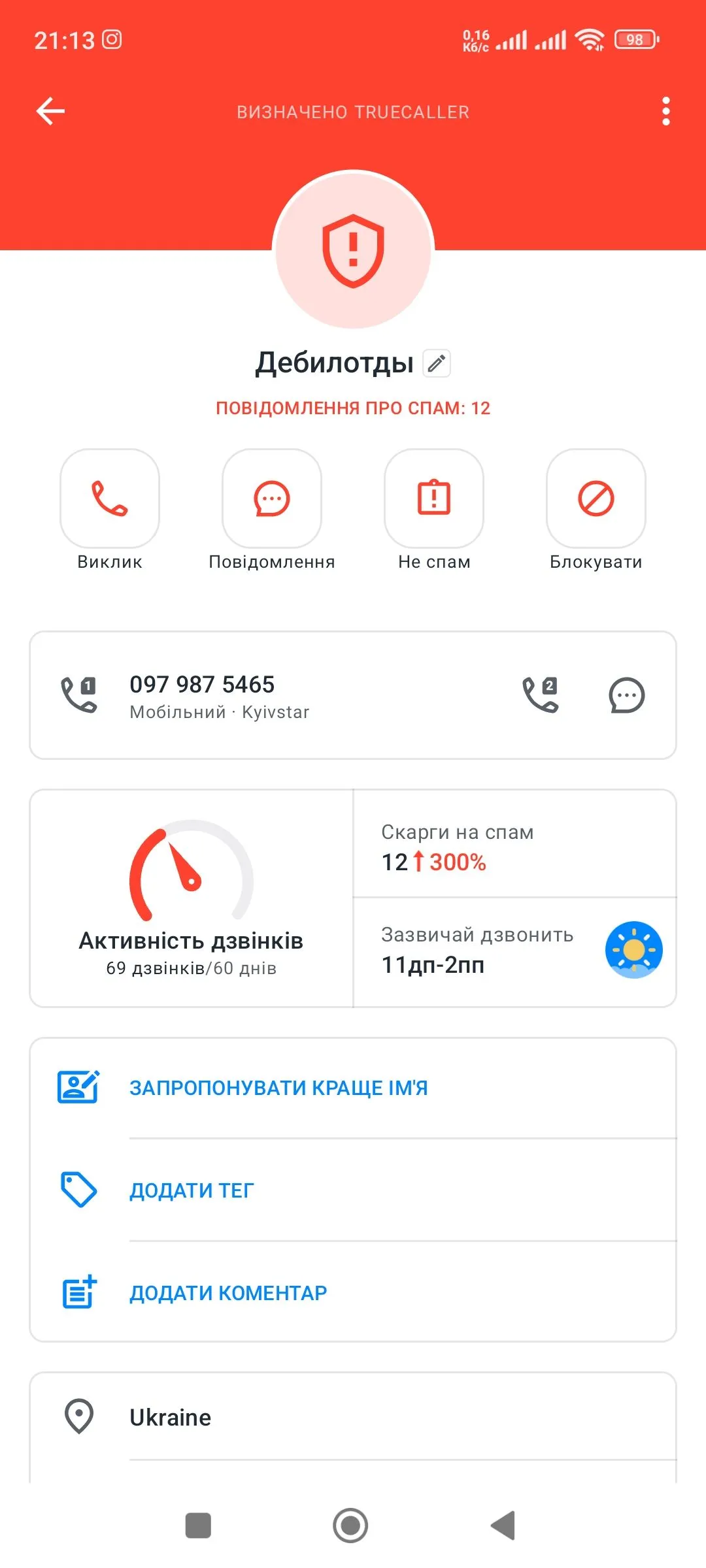Go back with the arrow button
This screenshot has width=706, height=1568.
(x=50, y=111)
